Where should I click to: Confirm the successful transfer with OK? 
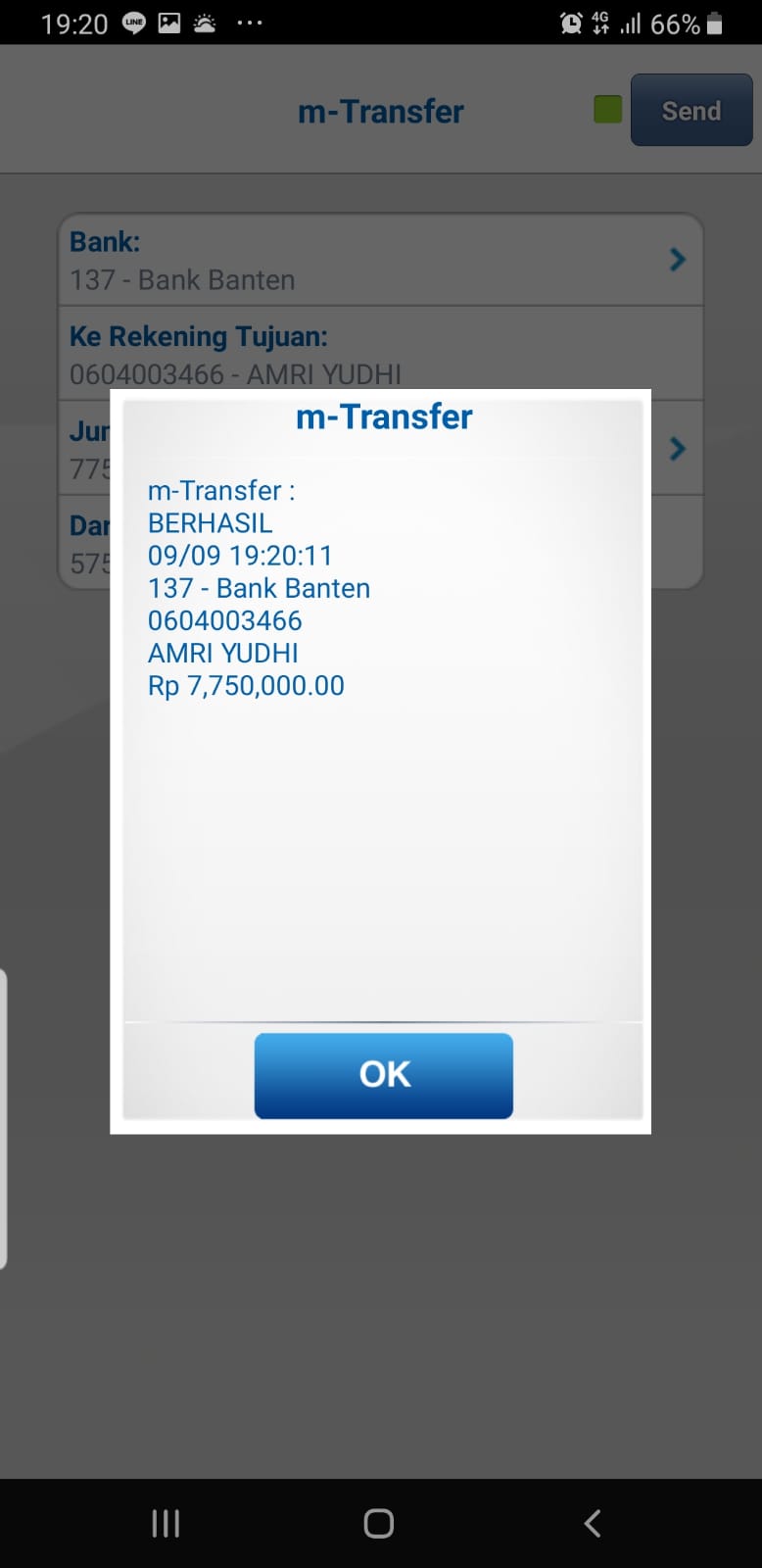click(x=383, y=1075)
